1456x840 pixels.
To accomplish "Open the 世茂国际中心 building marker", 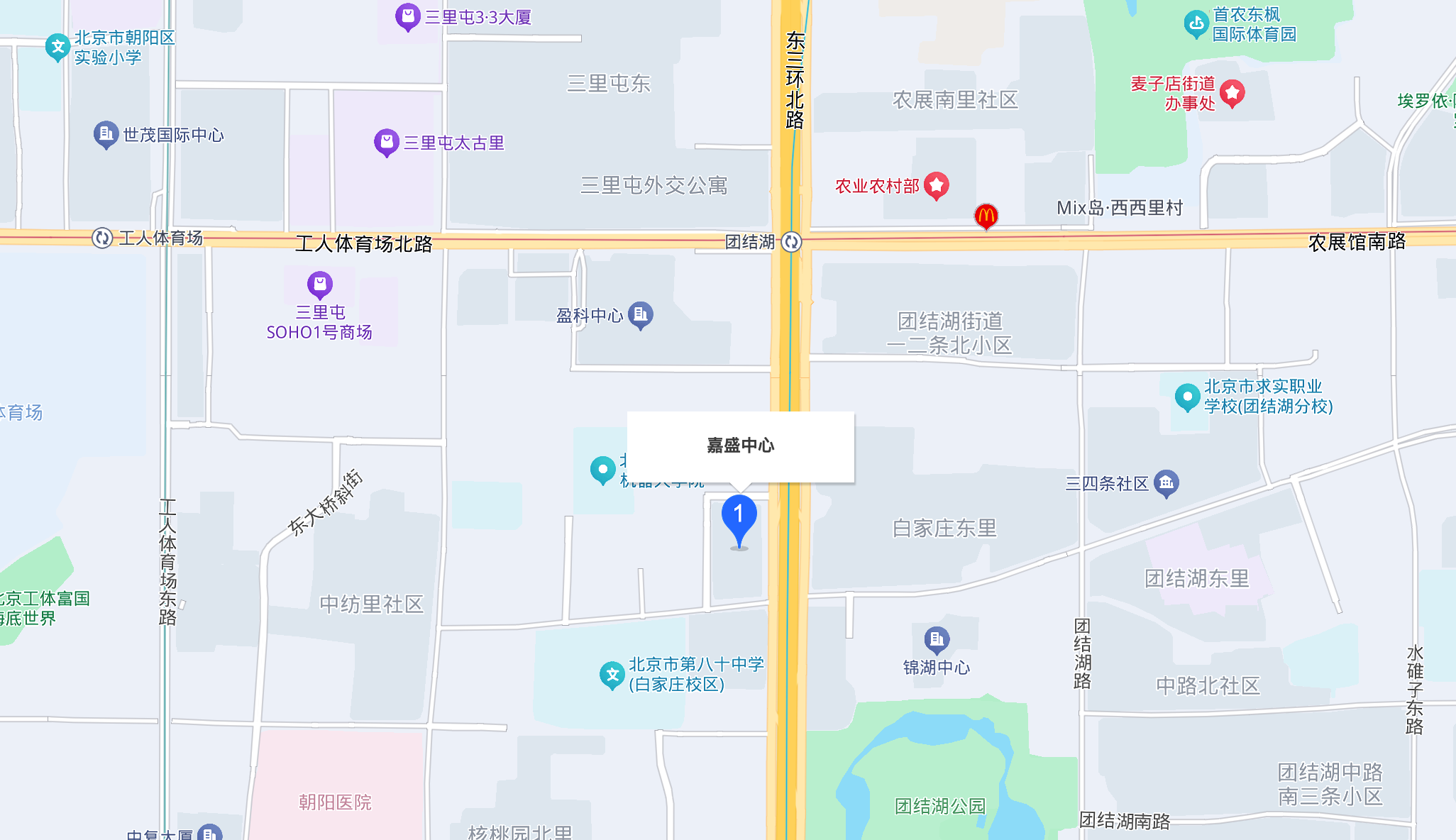I will (106, 133).
